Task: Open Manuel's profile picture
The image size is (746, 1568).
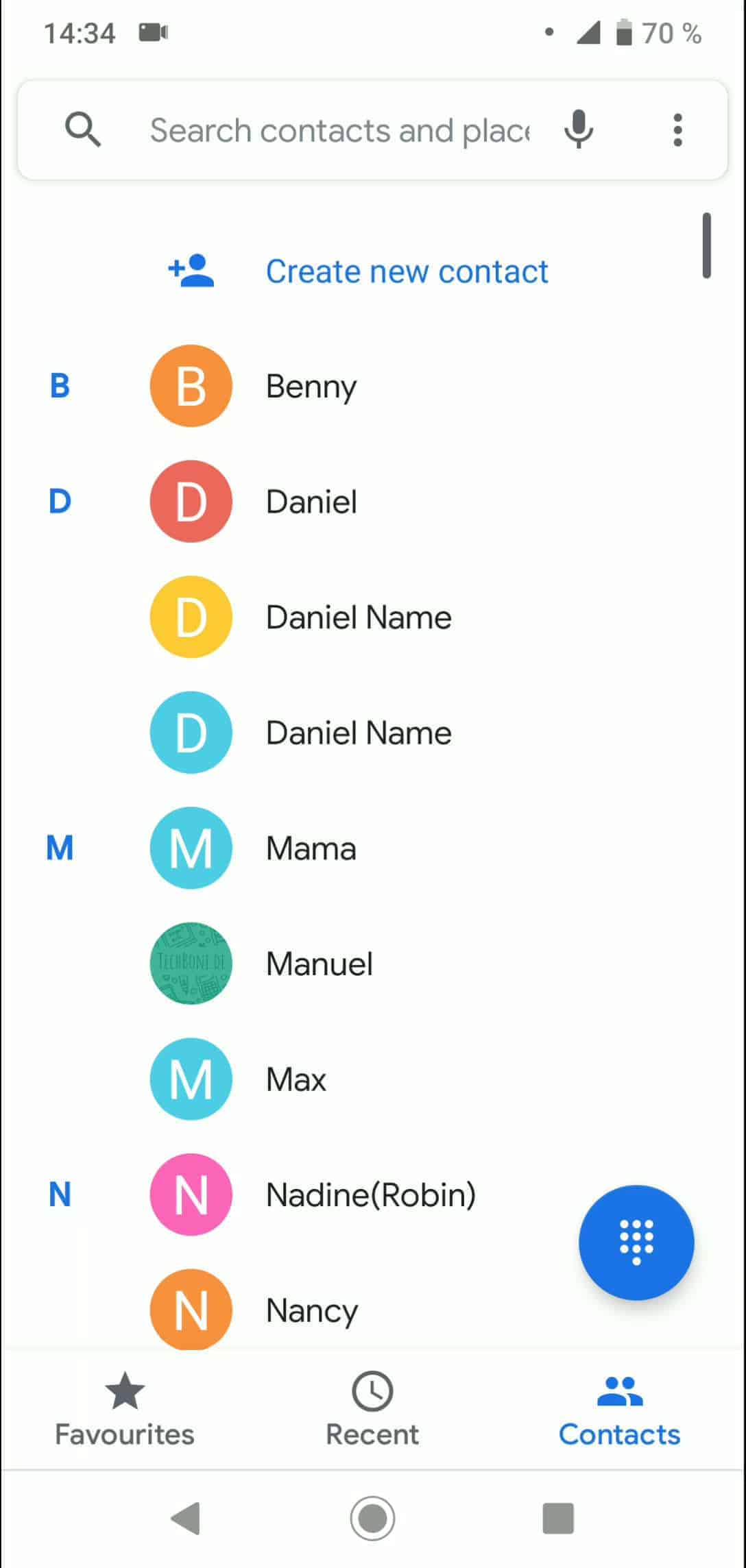Action: pyautogui.click(x=190, y=963)
